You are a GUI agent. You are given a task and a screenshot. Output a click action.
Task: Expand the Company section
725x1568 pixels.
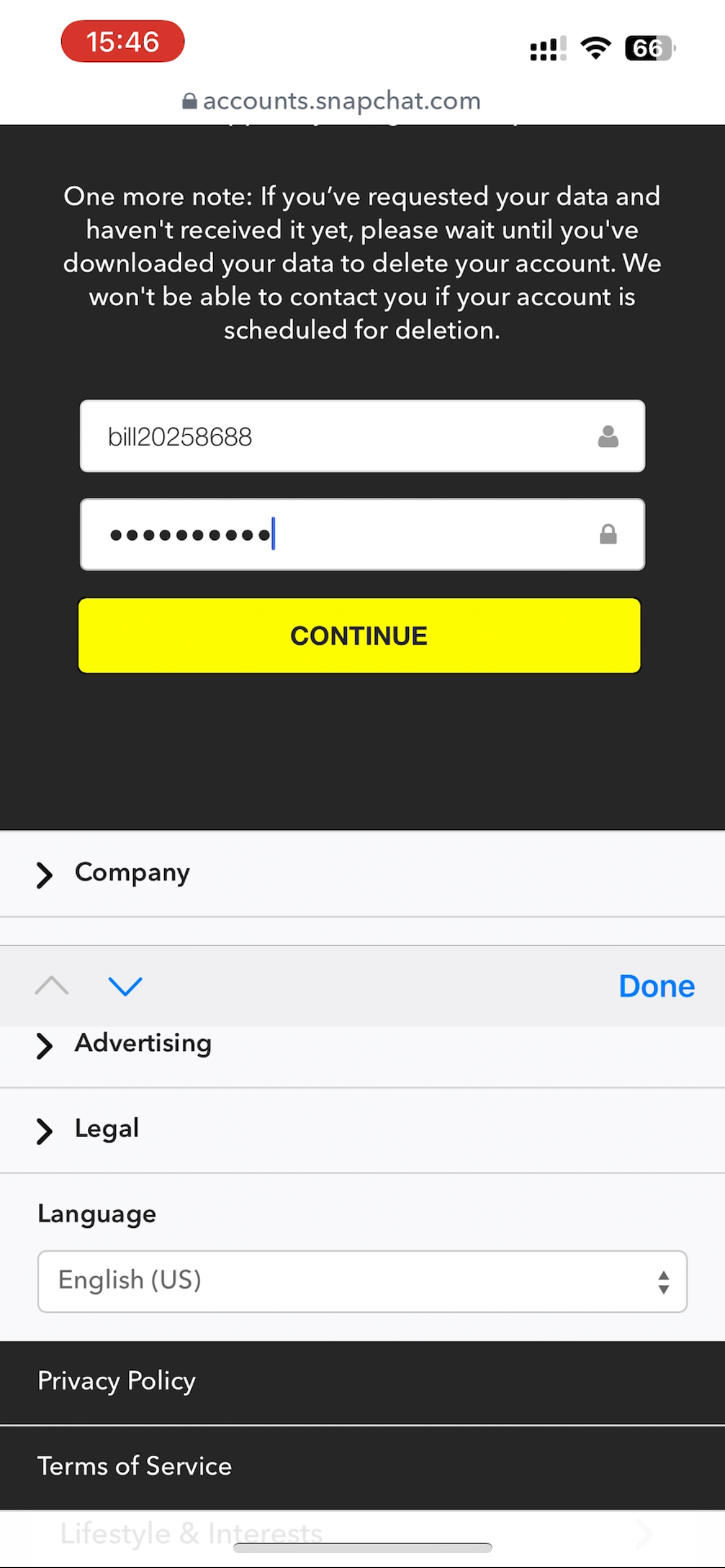point(362,873)
